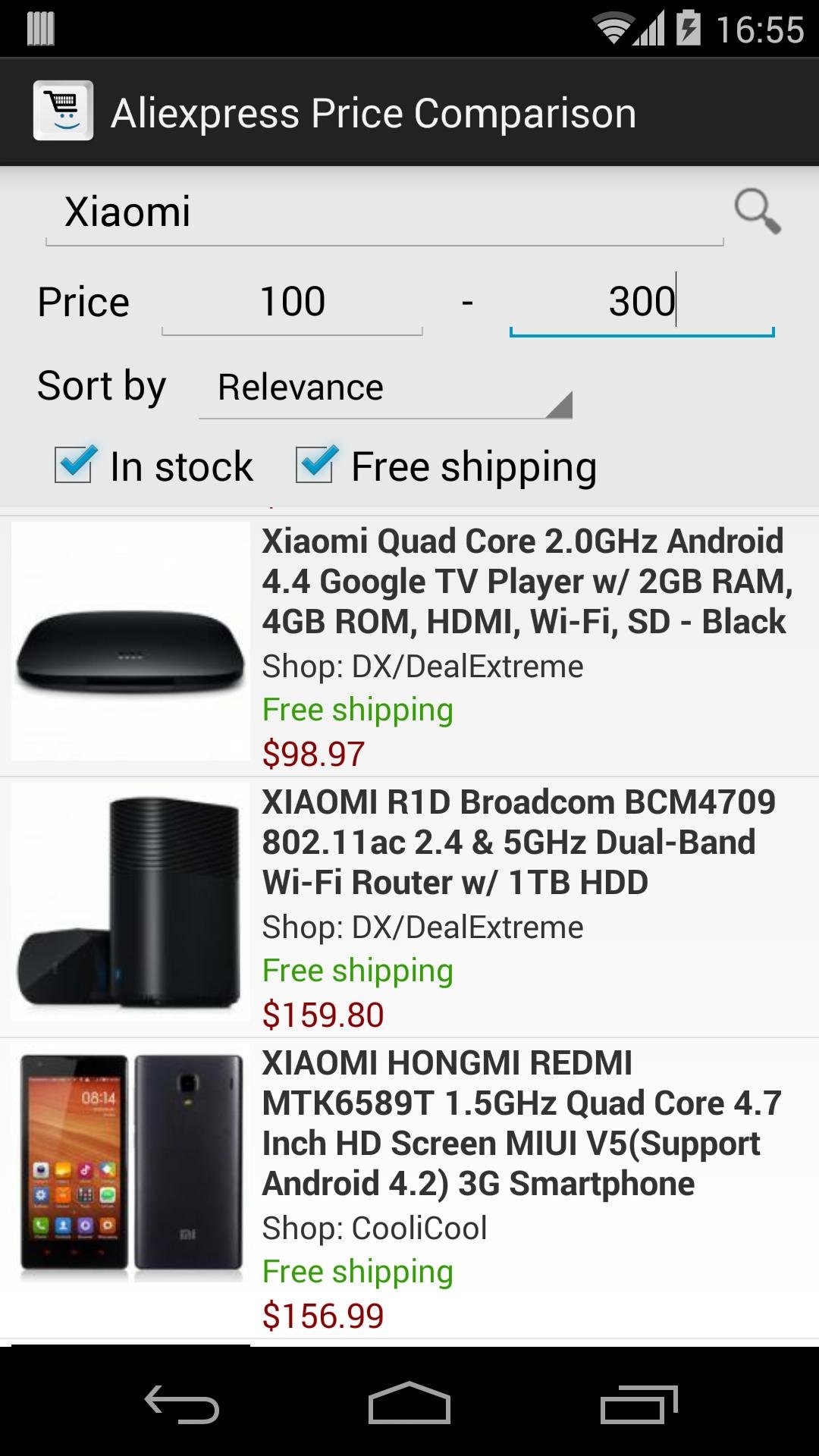Show recent apps from the navigation bar
Viewport: 819px width, 1456px height.
tap(639, 1403)
